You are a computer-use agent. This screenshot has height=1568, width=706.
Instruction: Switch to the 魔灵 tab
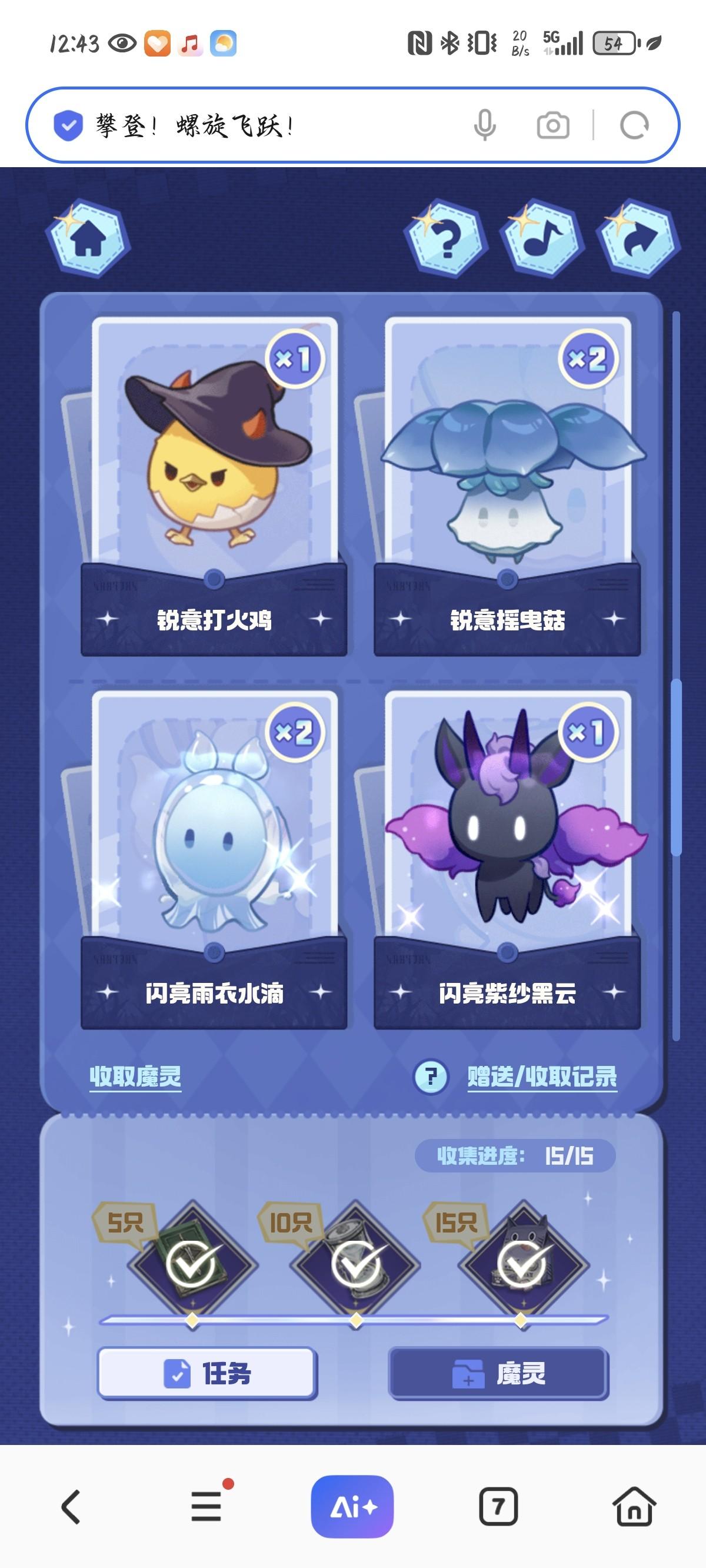click(498, 1373)
